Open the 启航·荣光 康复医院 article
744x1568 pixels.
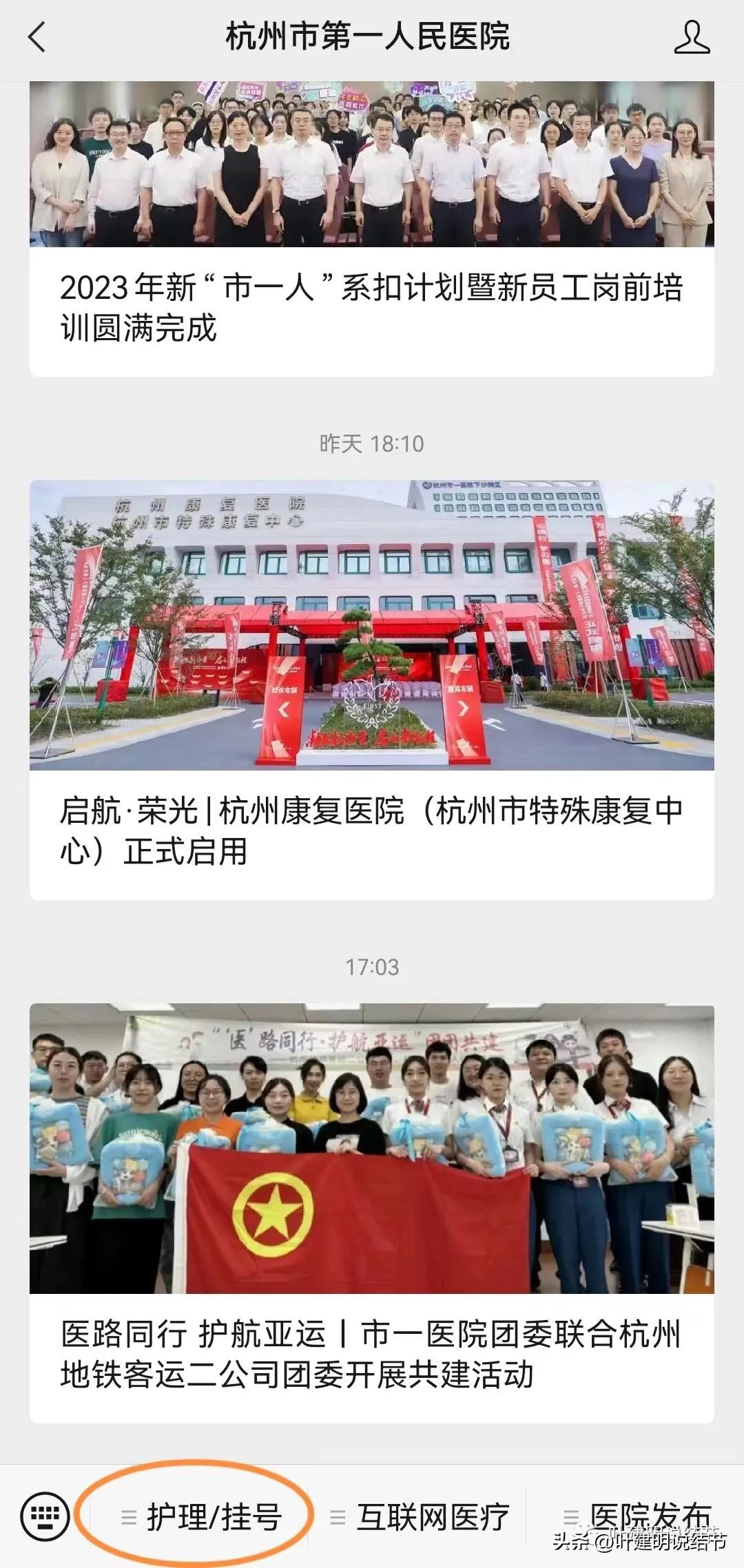(372, 830)
